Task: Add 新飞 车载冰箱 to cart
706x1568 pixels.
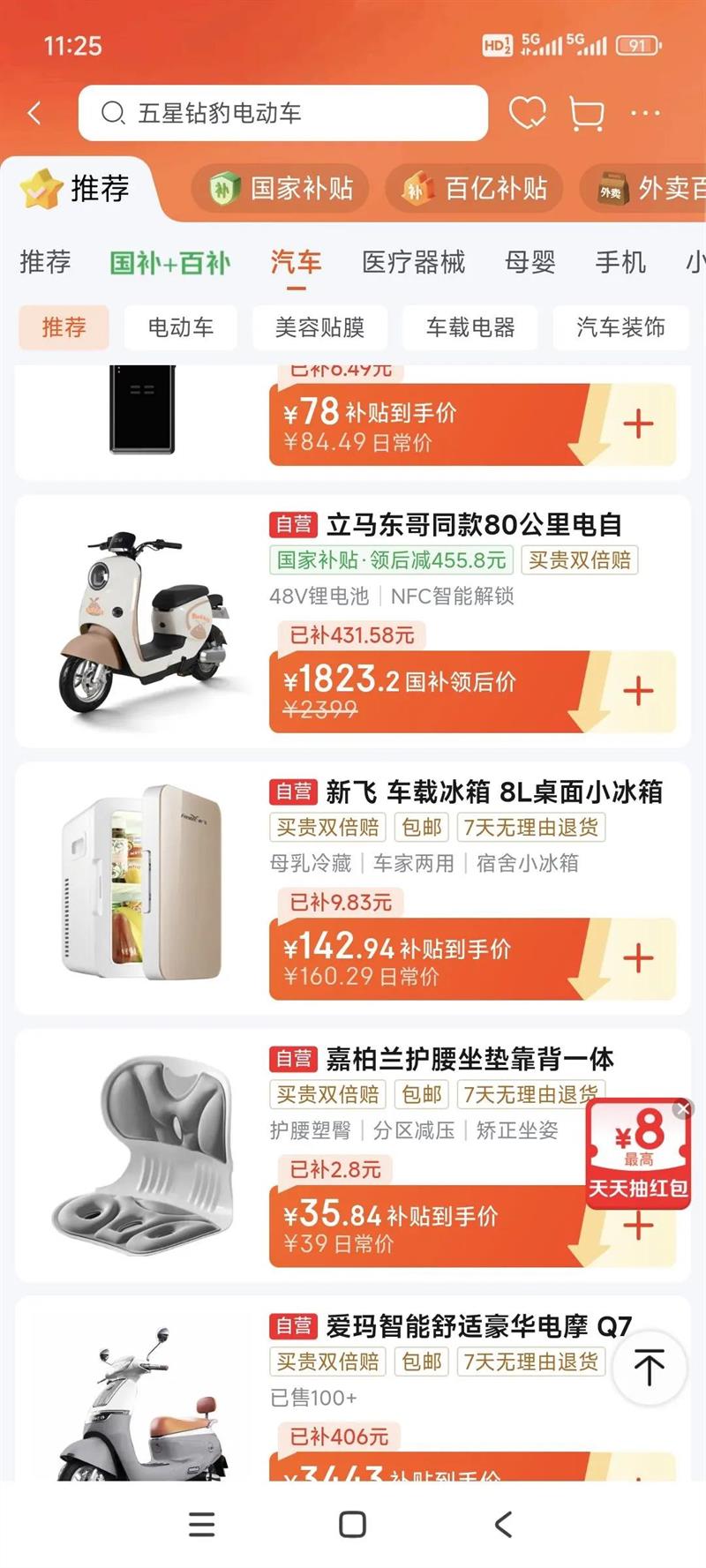Action: pyautogui.click(x=638, y=958)
